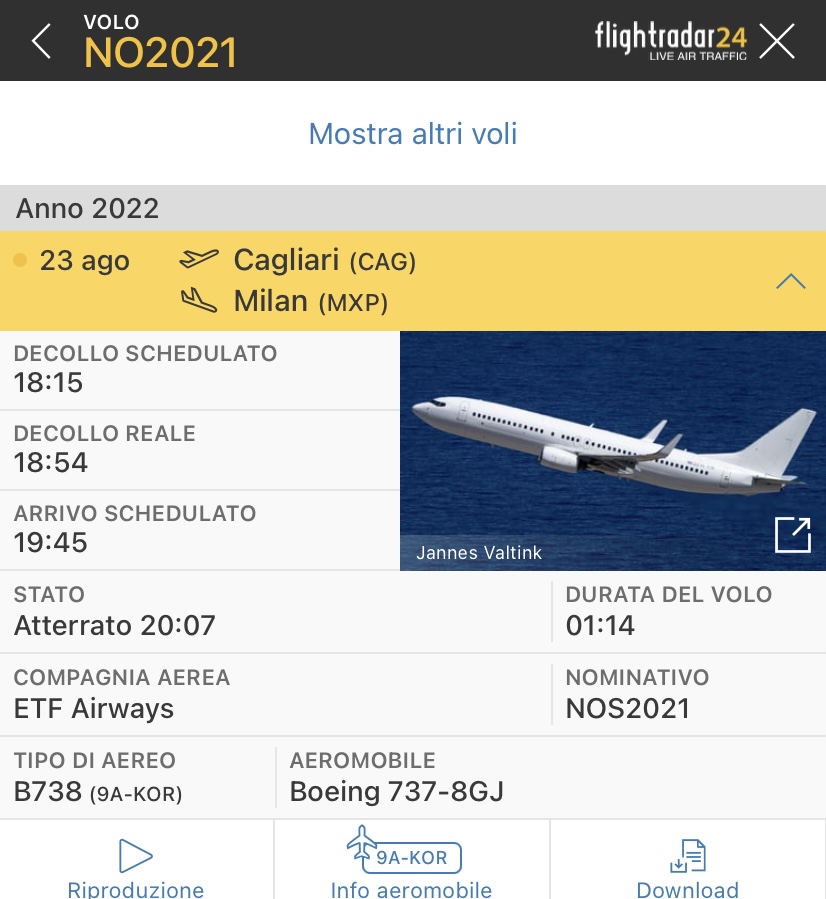
Task: Collapse the 23 ago Cagliari–Milan flight
Action: pos(790,281)
